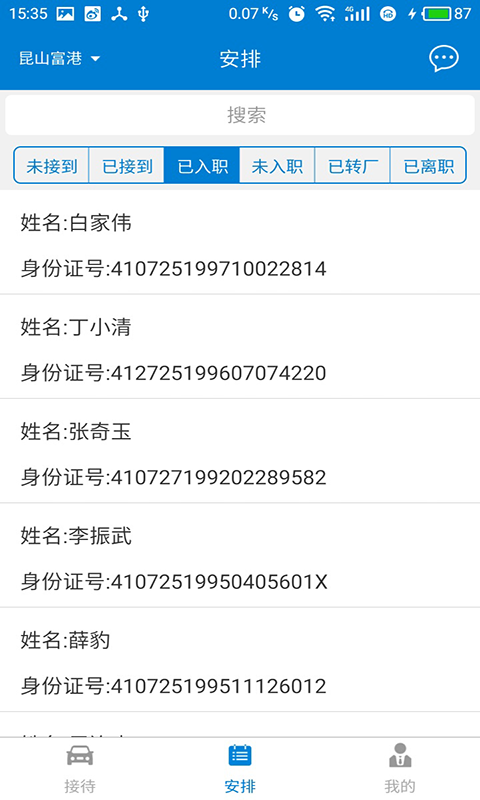Go to the 我的 profile tab
480x800 pixels.
(400, 769)
